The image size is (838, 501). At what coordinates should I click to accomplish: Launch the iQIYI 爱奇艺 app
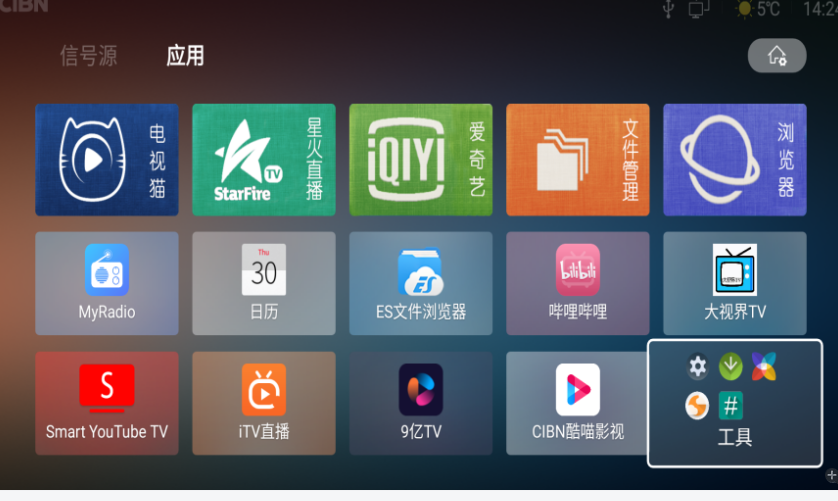point(421,160)
